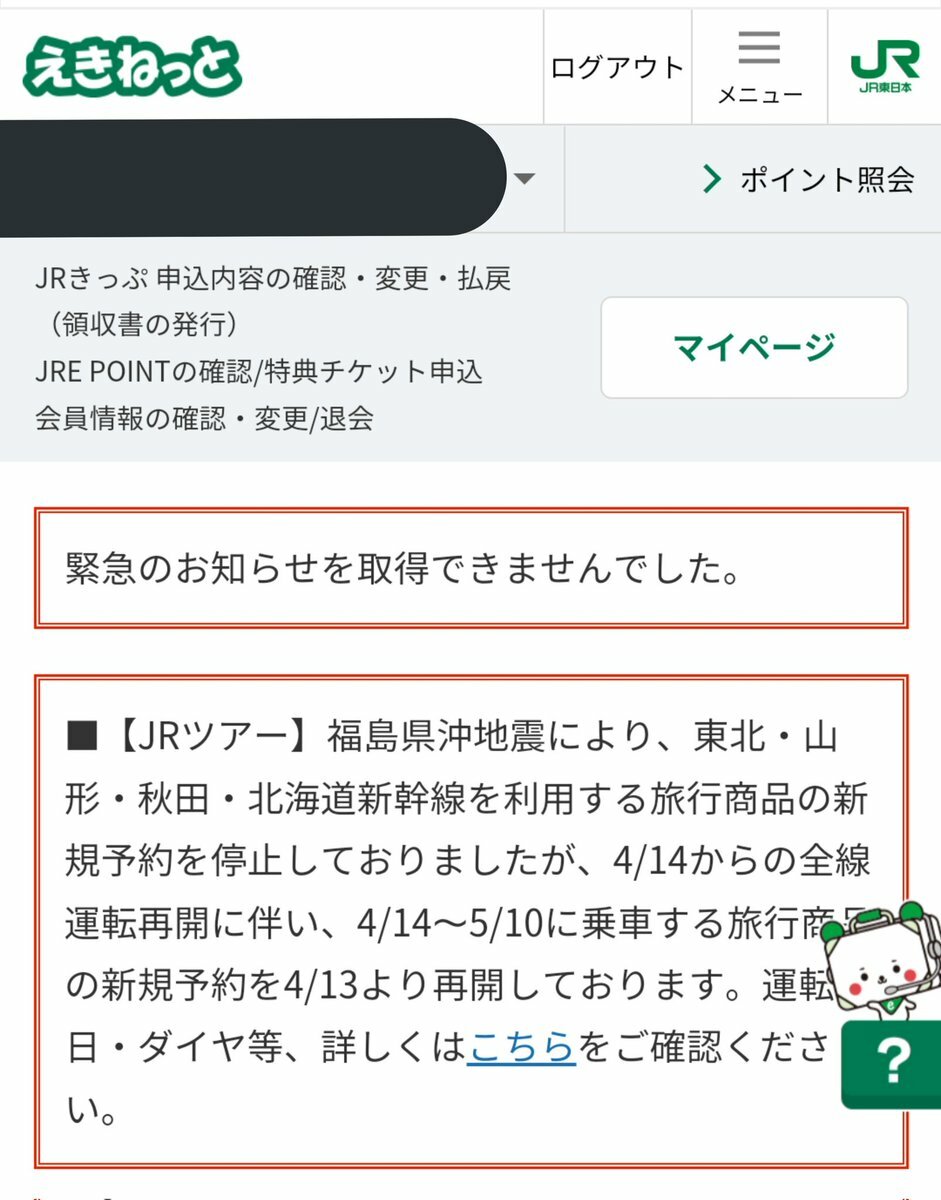Tap the えきねっと logo to go home
Image resolution: width=941 pixels, height=1200 pixels.
[133, 68]
